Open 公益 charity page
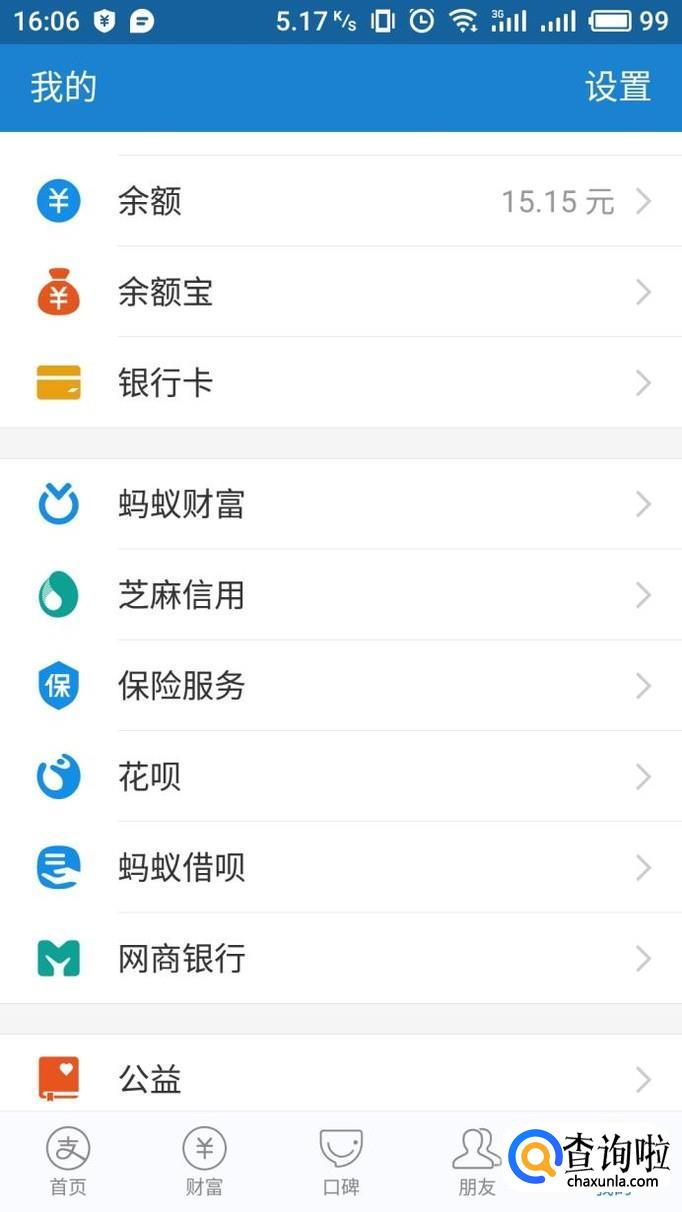 340,1079
